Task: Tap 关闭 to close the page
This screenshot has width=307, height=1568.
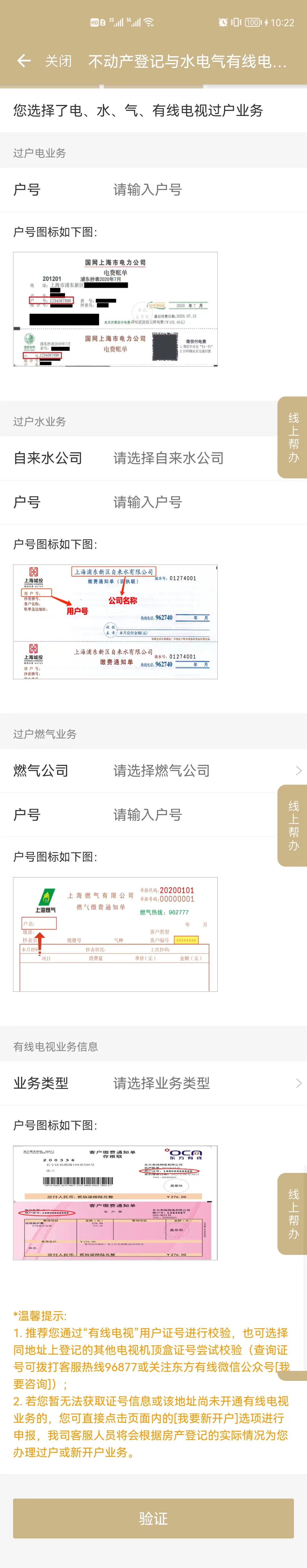Action: 58,61
